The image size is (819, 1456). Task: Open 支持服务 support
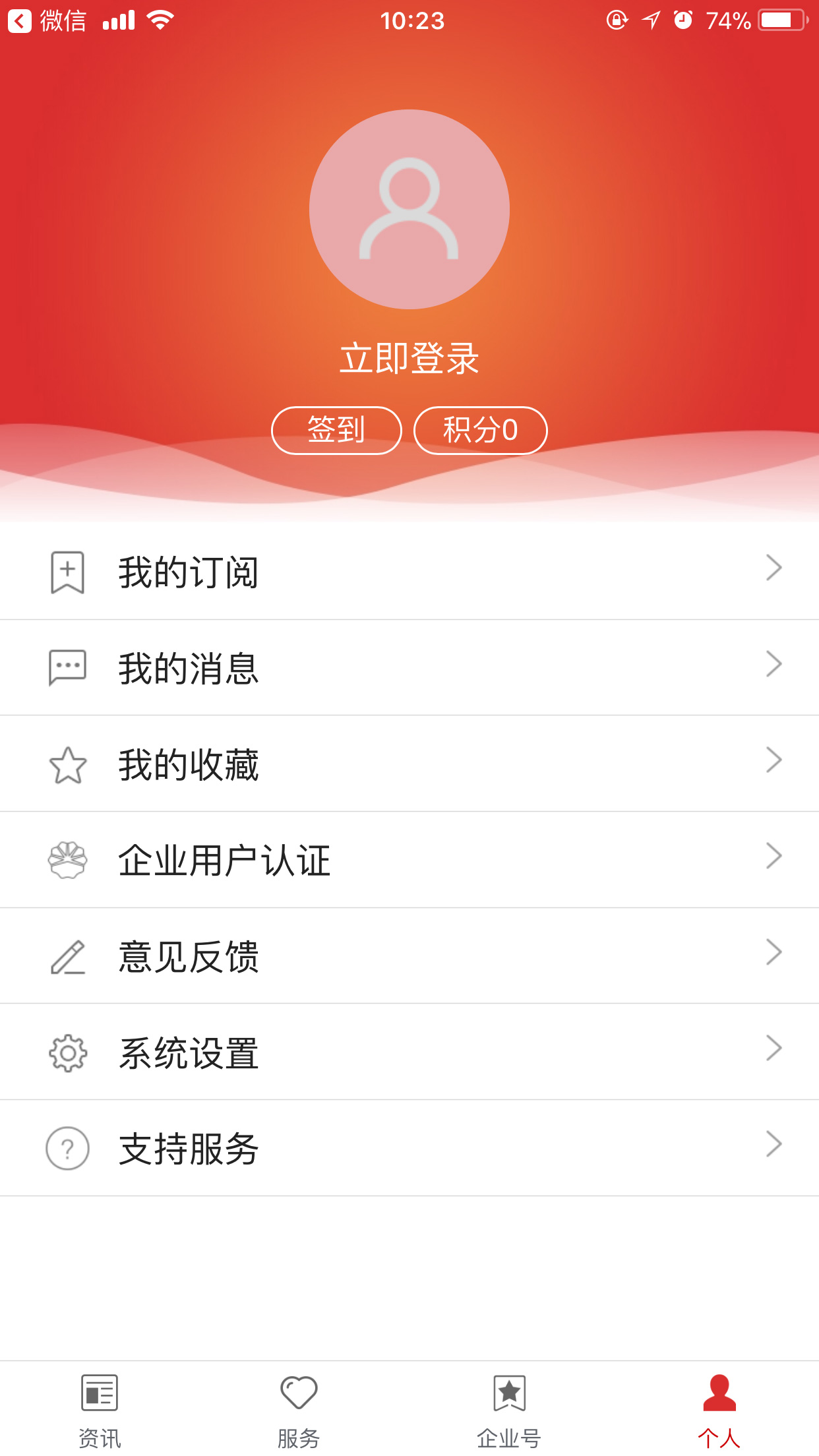(409, 1148)
